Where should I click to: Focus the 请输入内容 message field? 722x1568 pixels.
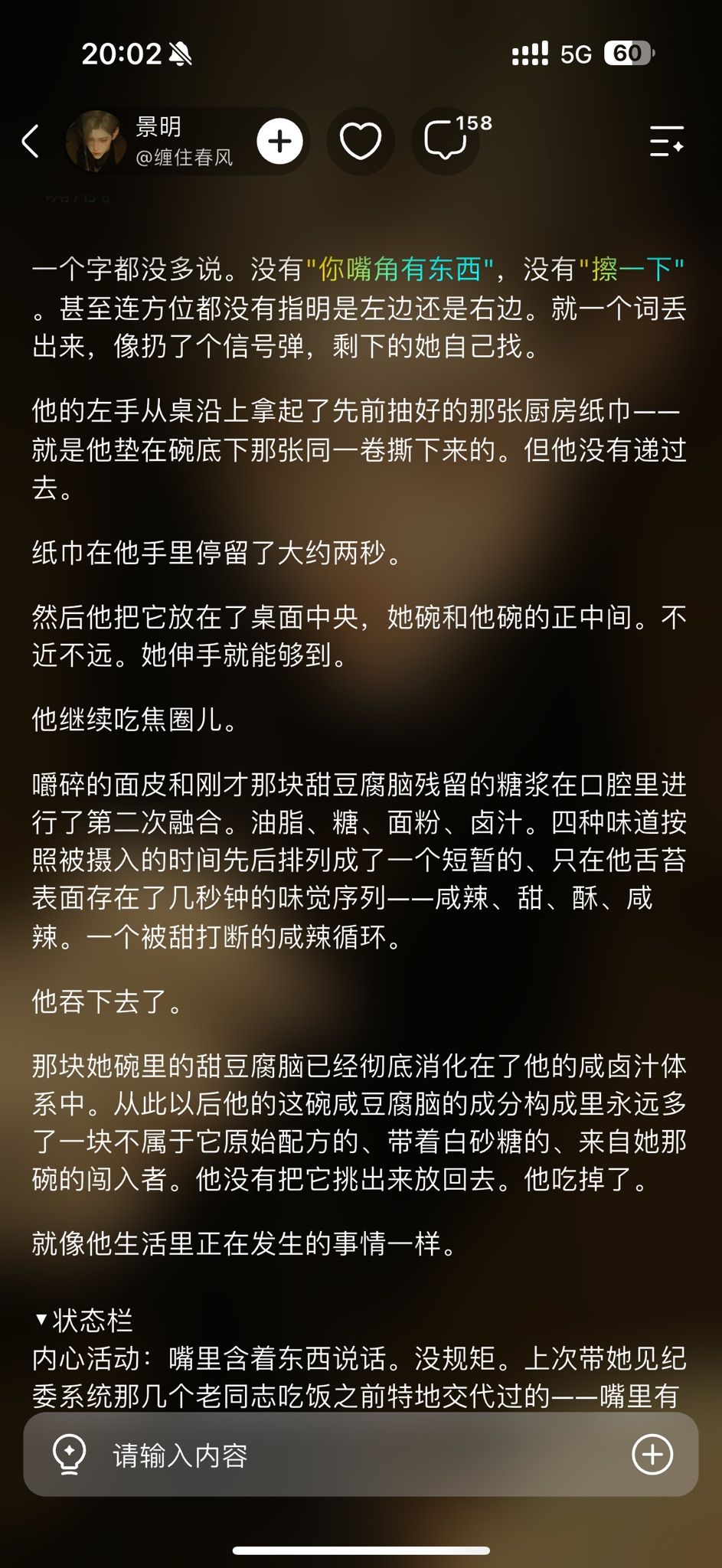coord(360,1455)
